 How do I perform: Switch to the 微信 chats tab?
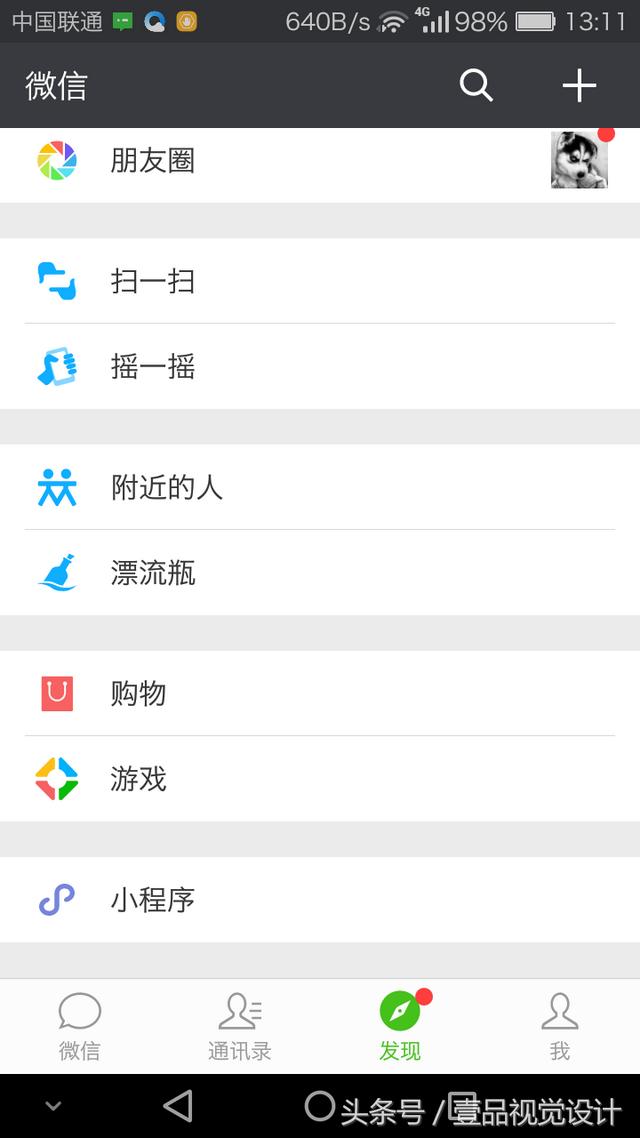click(x=80, y=1027)
